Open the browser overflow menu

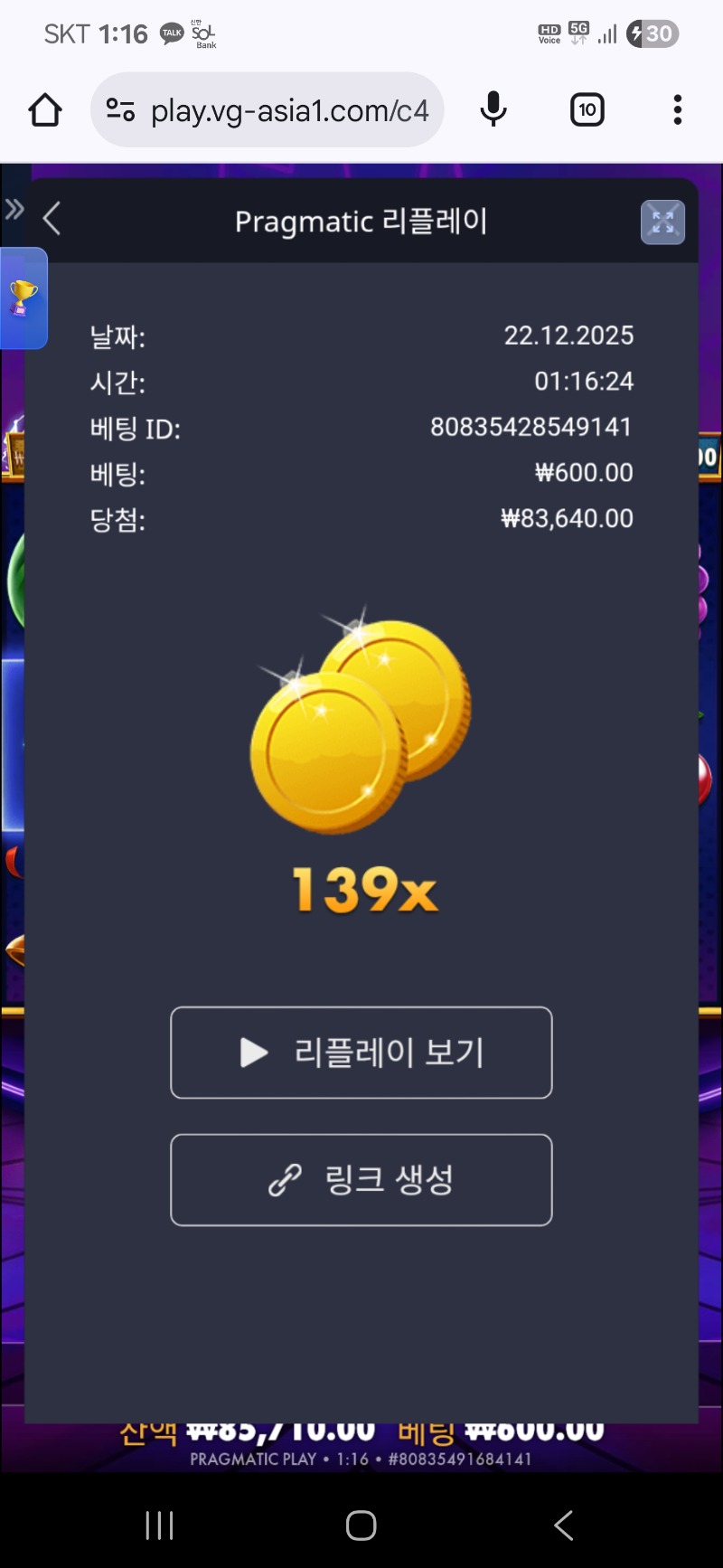click(x=677, y=110)
